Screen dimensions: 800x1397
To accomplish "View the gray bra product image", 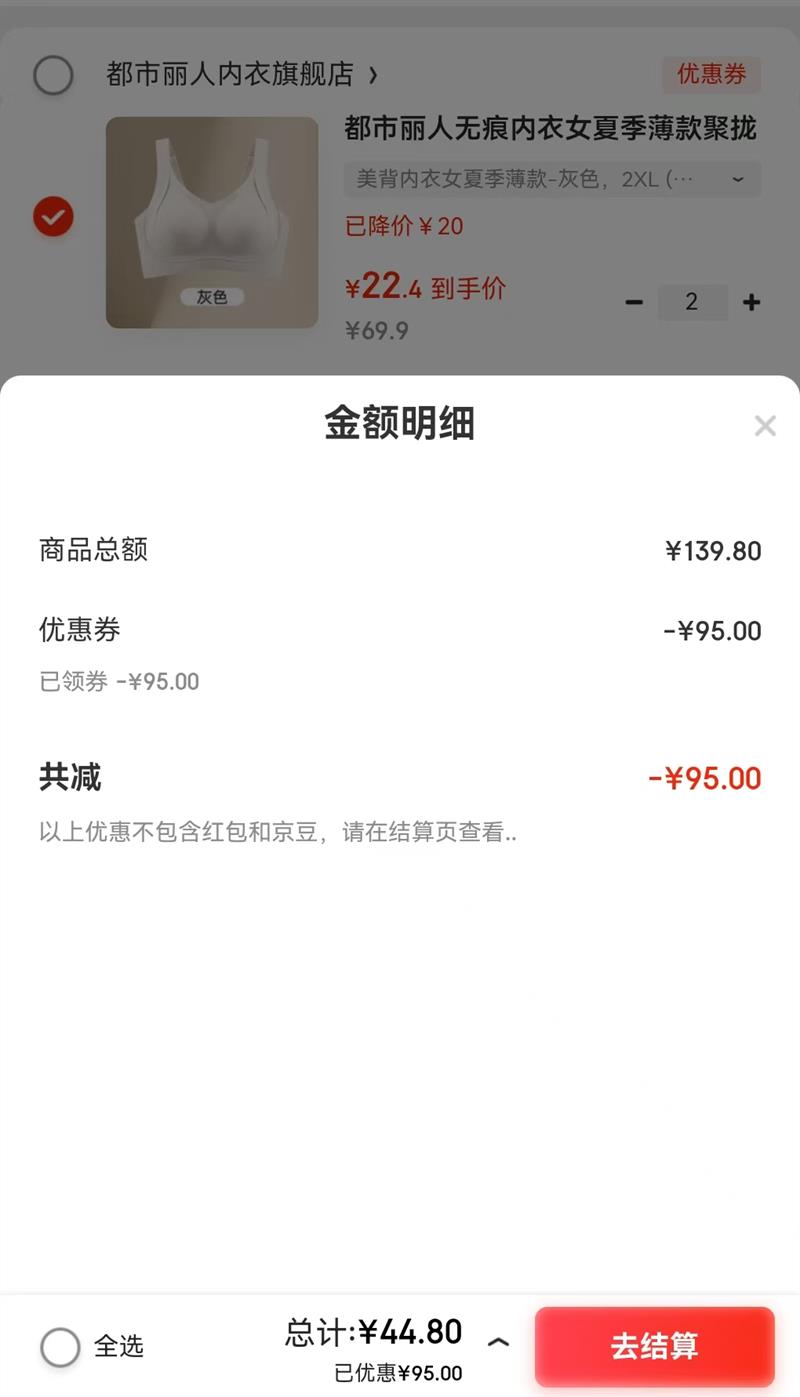I will (212, 222).
